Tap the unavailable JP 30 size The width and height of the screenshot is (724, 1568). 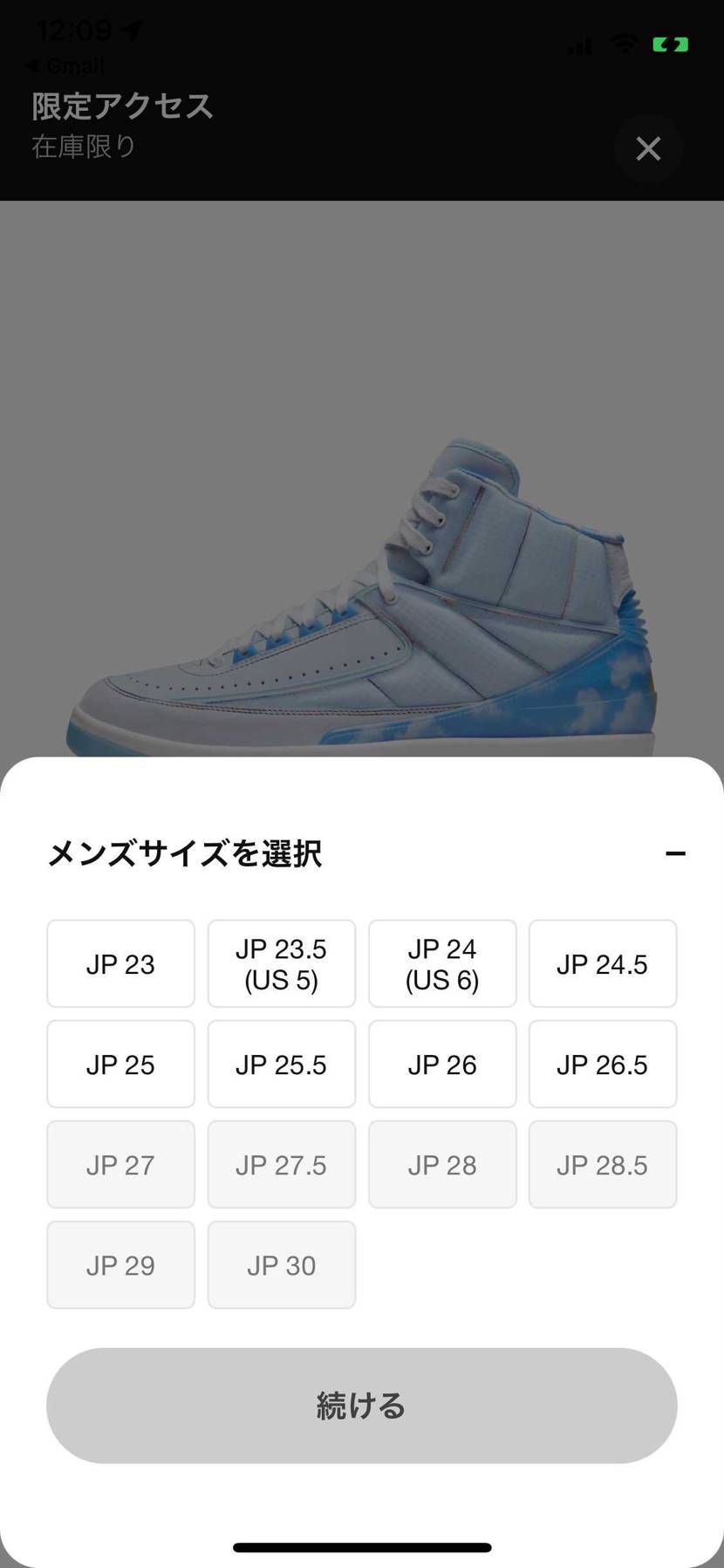281,1264
